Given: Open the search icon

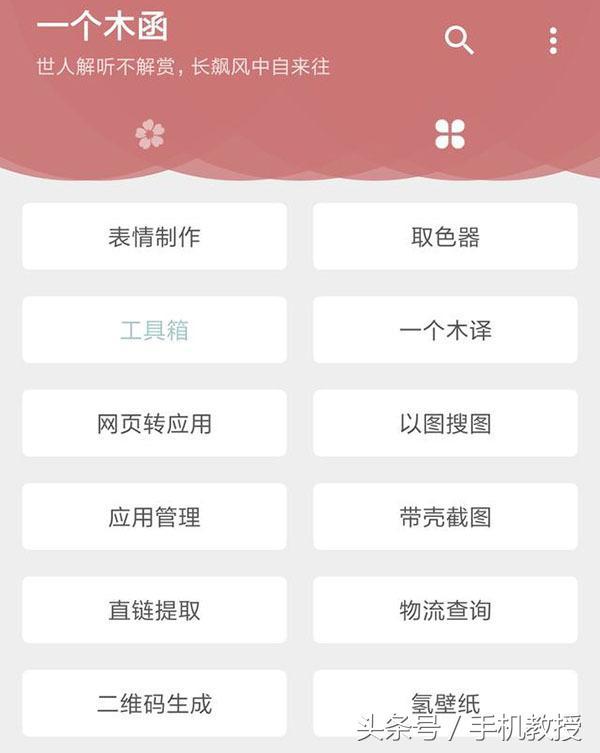Looking at the screenshot, I should pos(459,40).
